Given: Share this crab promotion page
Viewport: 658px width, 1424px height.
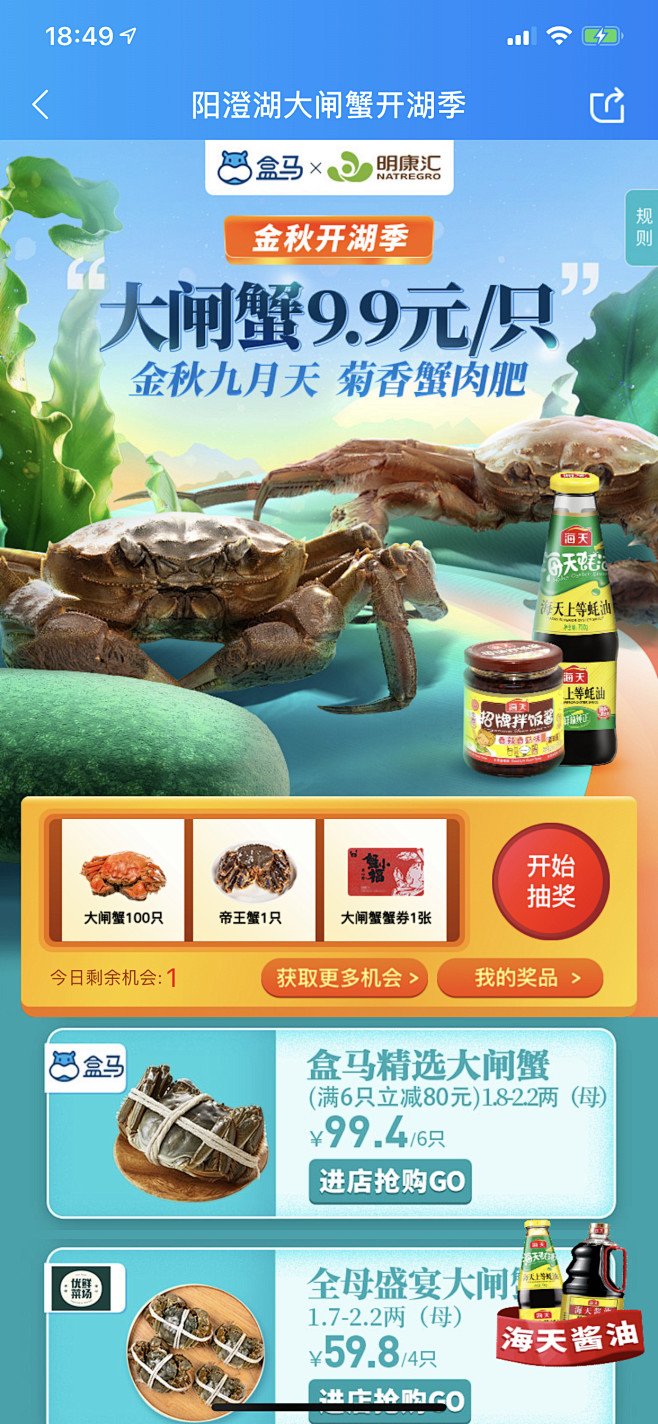Looking at the screenshot, I should [606, 105].
